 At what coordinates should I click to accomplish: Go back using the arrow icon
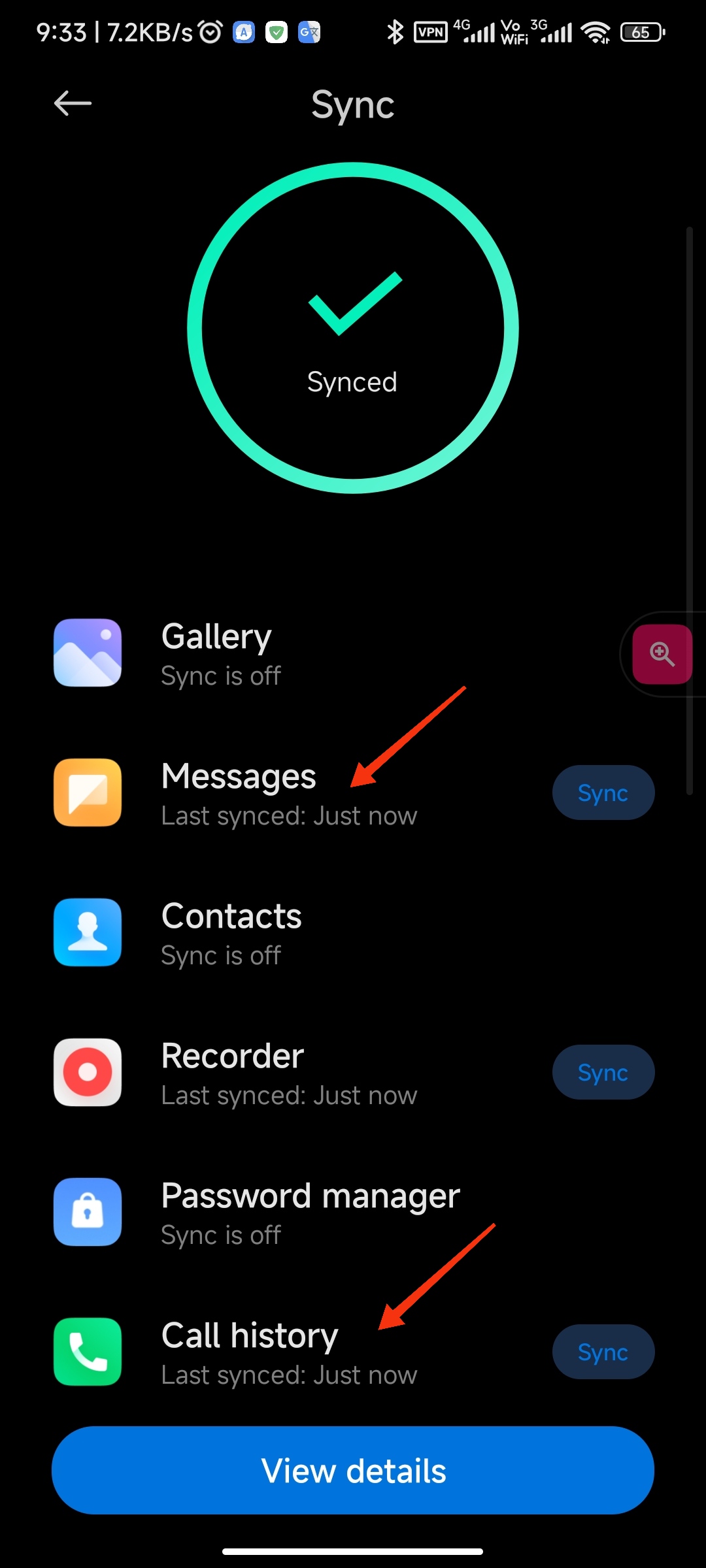pos(73,103)
